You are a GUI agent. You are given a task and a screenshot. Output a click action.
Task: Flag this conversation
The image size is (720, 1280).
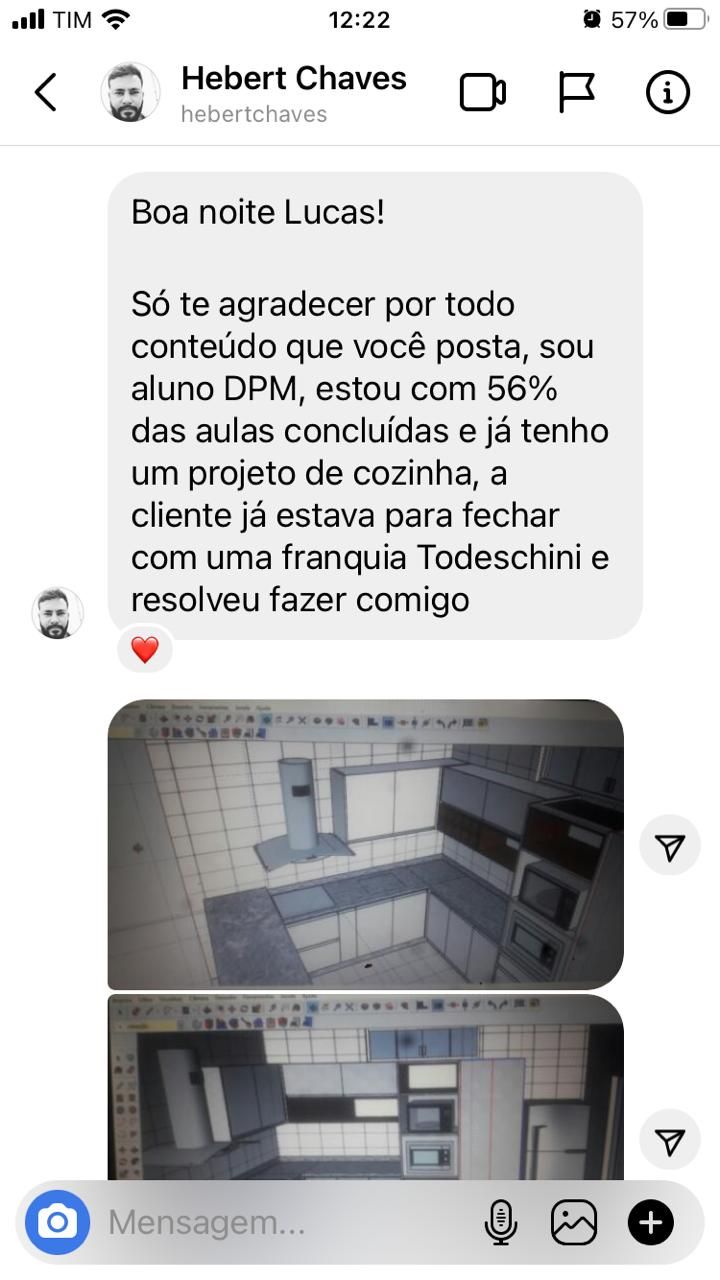(x=576, y=93)
